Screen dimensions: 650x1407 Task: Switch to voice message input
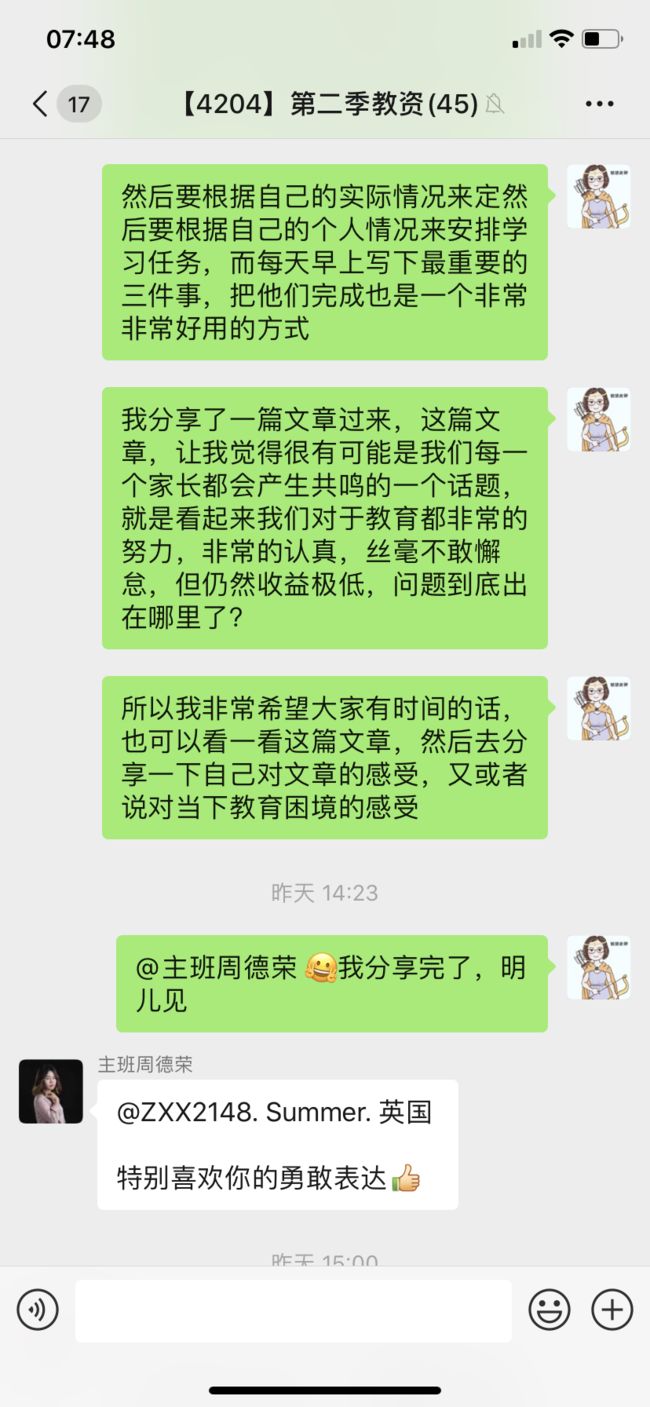[38, 1310]
